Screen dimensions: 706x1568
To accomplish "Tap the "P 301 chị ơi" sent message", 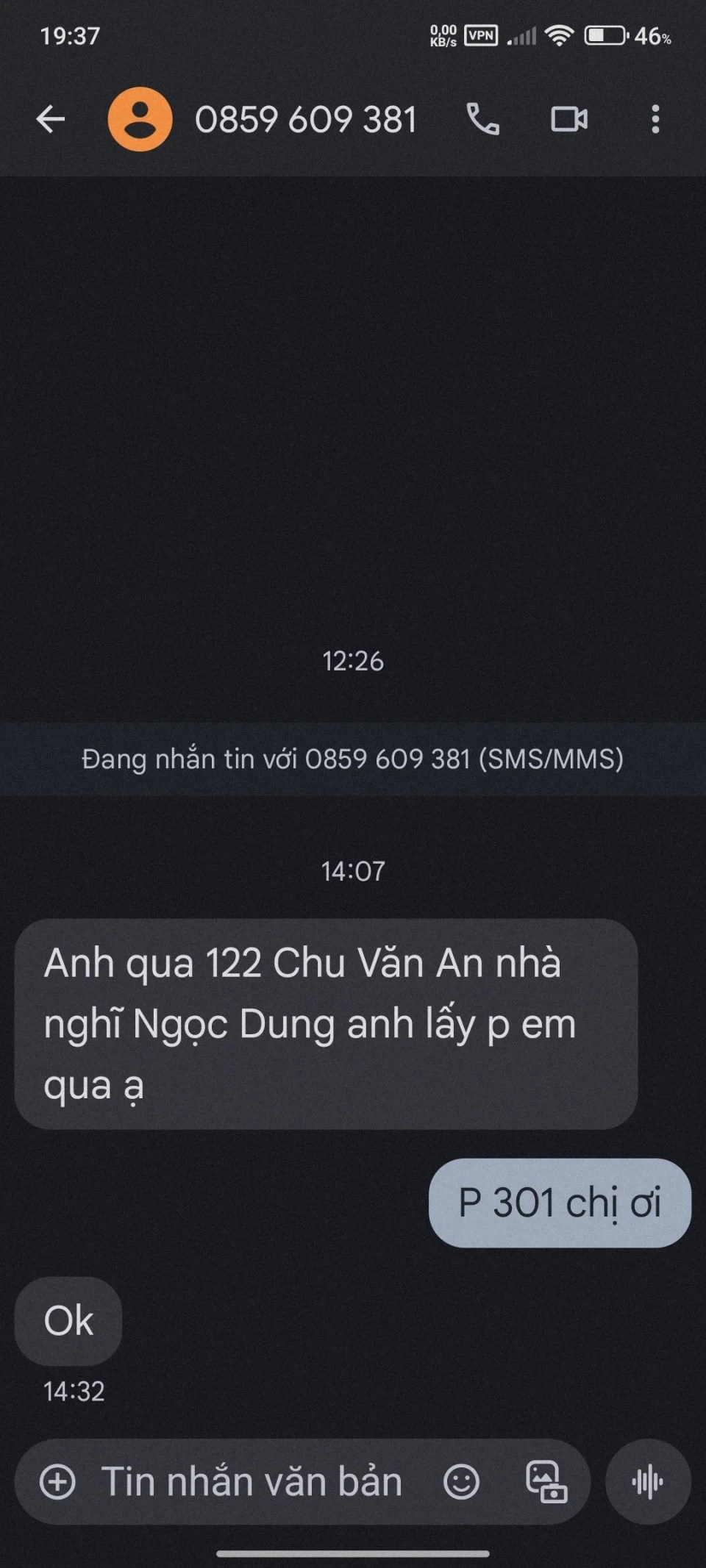I will [560, 1203].
